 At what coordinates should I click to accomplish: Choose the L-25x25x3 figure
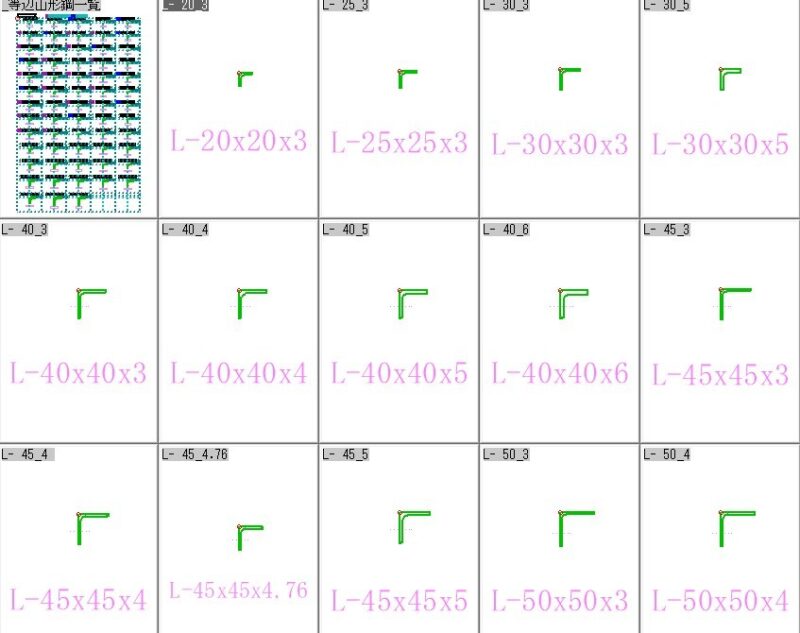tap(398, 112)
